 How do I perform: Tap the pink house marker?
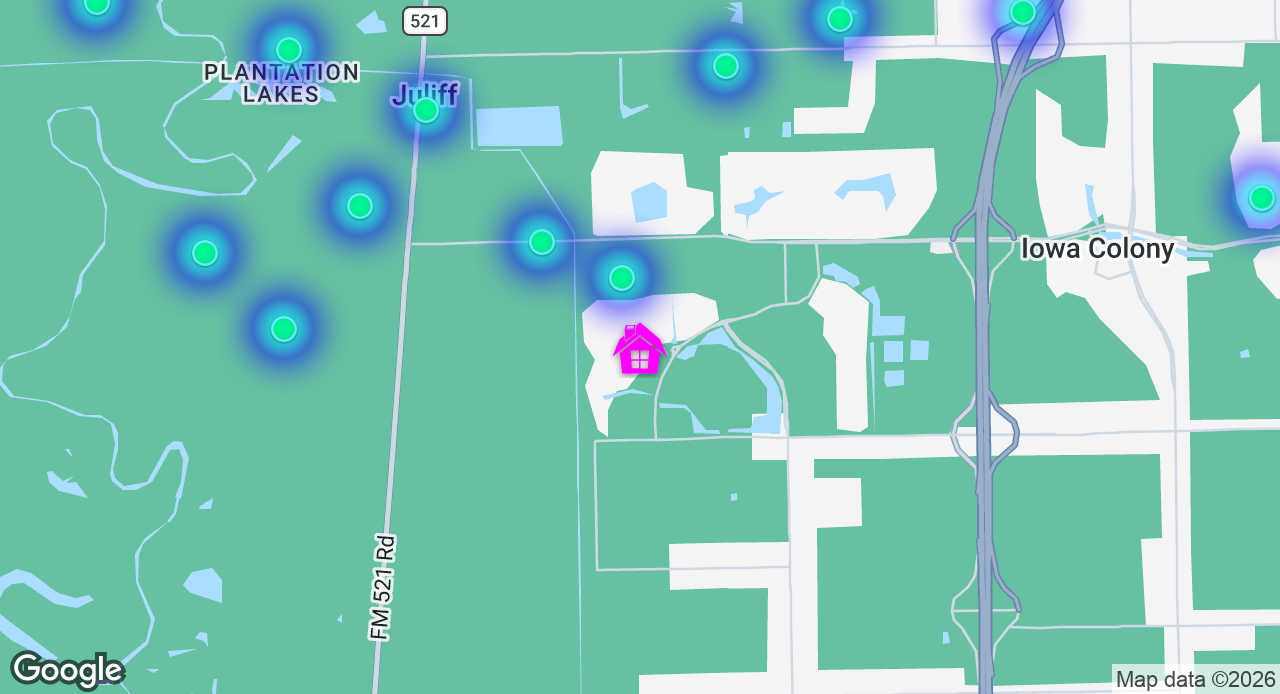[x=639, y=351]
